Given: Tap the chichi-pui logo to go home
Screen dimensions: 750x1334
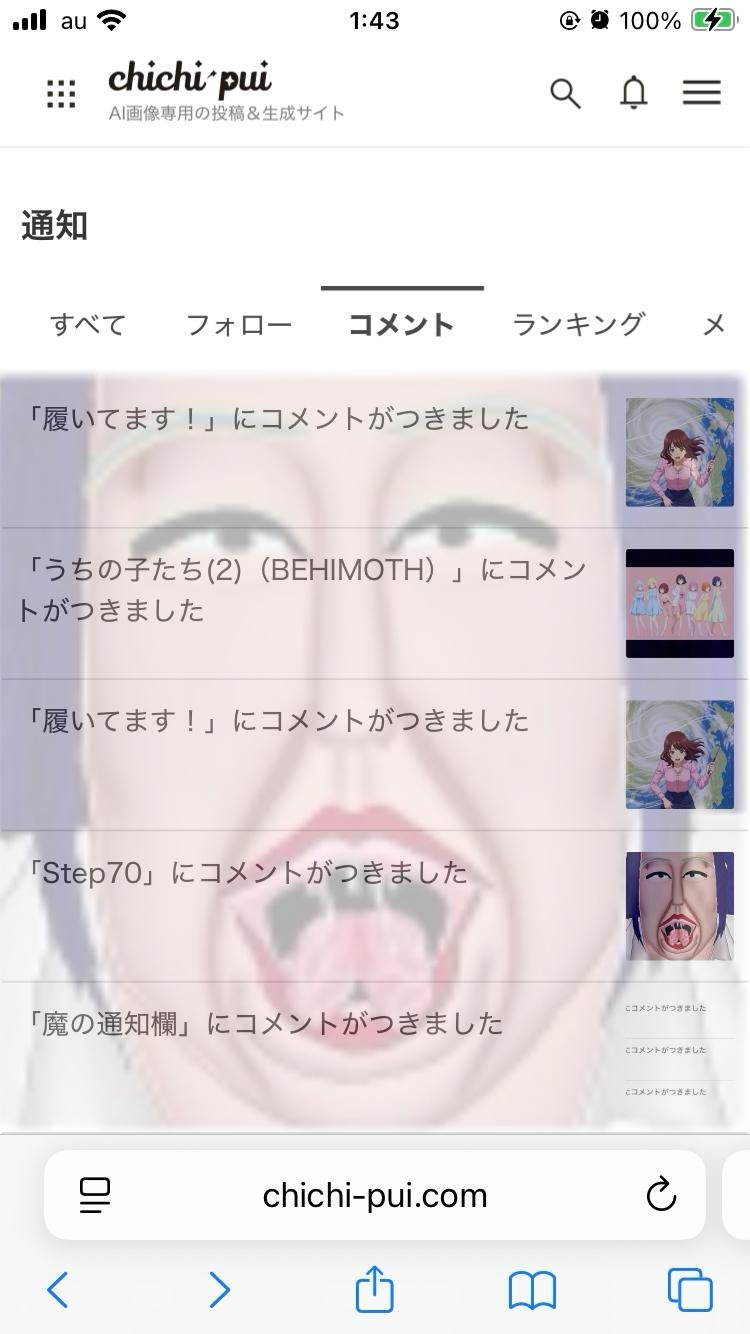Looking at the screenshot, I should pos(190,78).
